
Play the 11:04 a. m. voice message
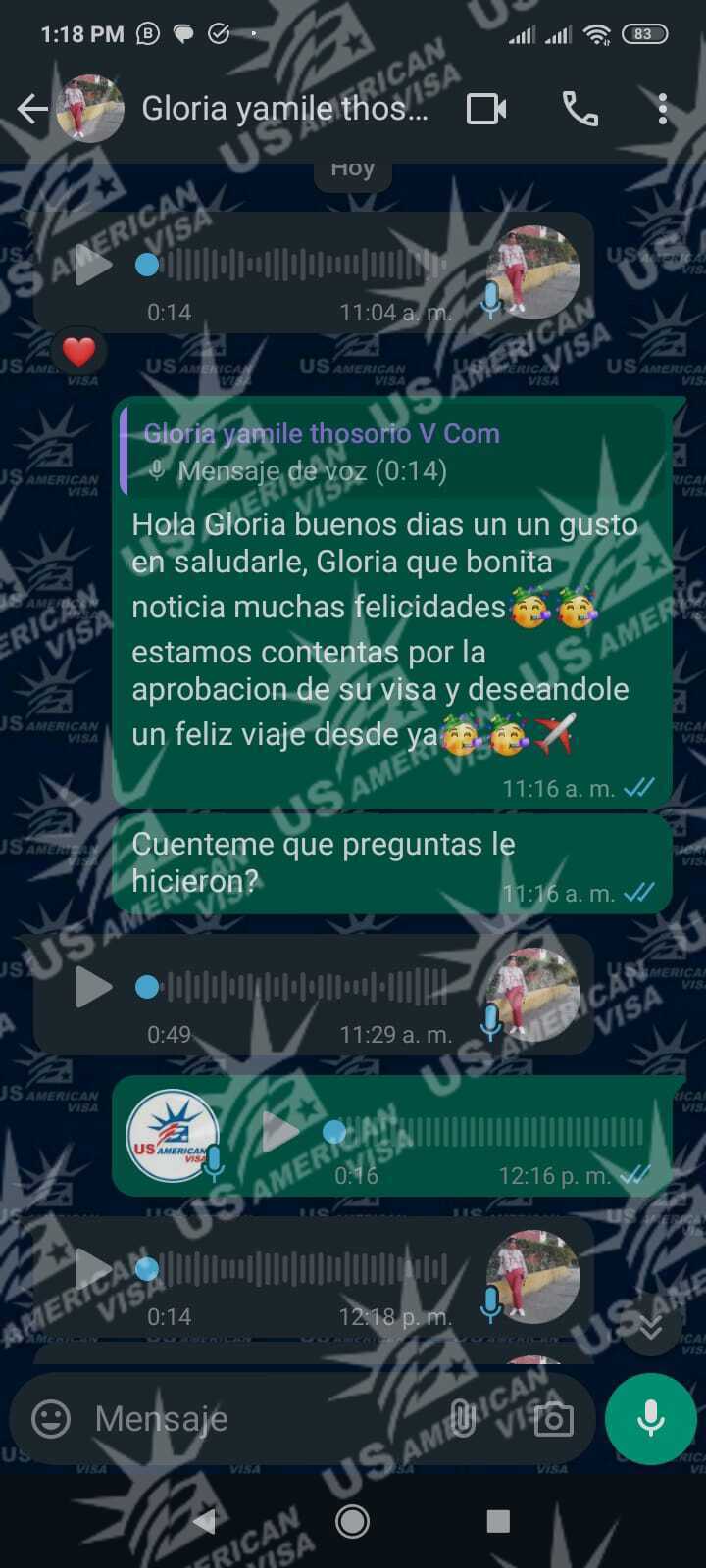(x=94, y=265)
